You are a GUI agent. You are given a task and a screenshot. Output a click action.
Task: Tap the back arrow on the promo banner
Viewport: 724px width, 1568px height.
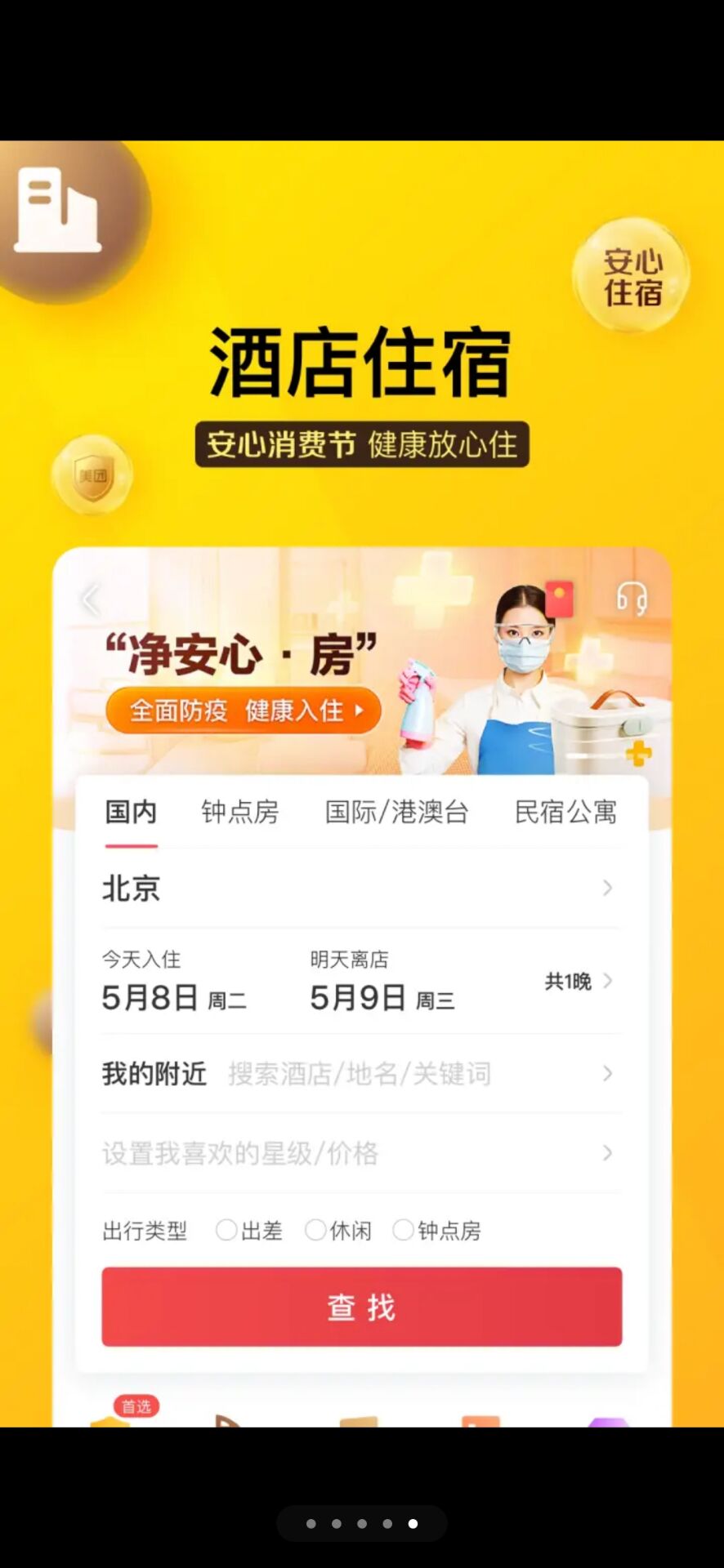92,600
